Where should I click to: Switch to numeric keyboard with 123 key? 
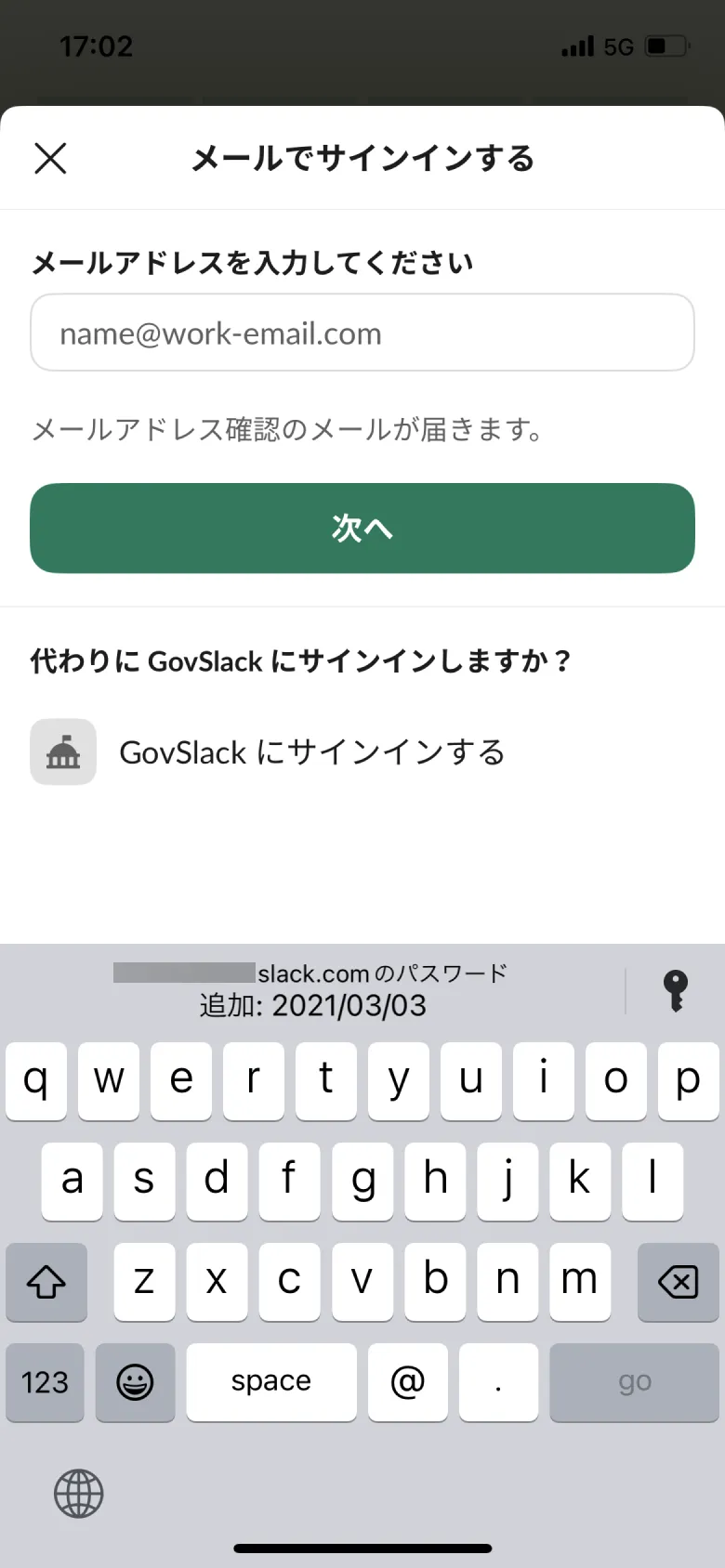(45, 1382)
